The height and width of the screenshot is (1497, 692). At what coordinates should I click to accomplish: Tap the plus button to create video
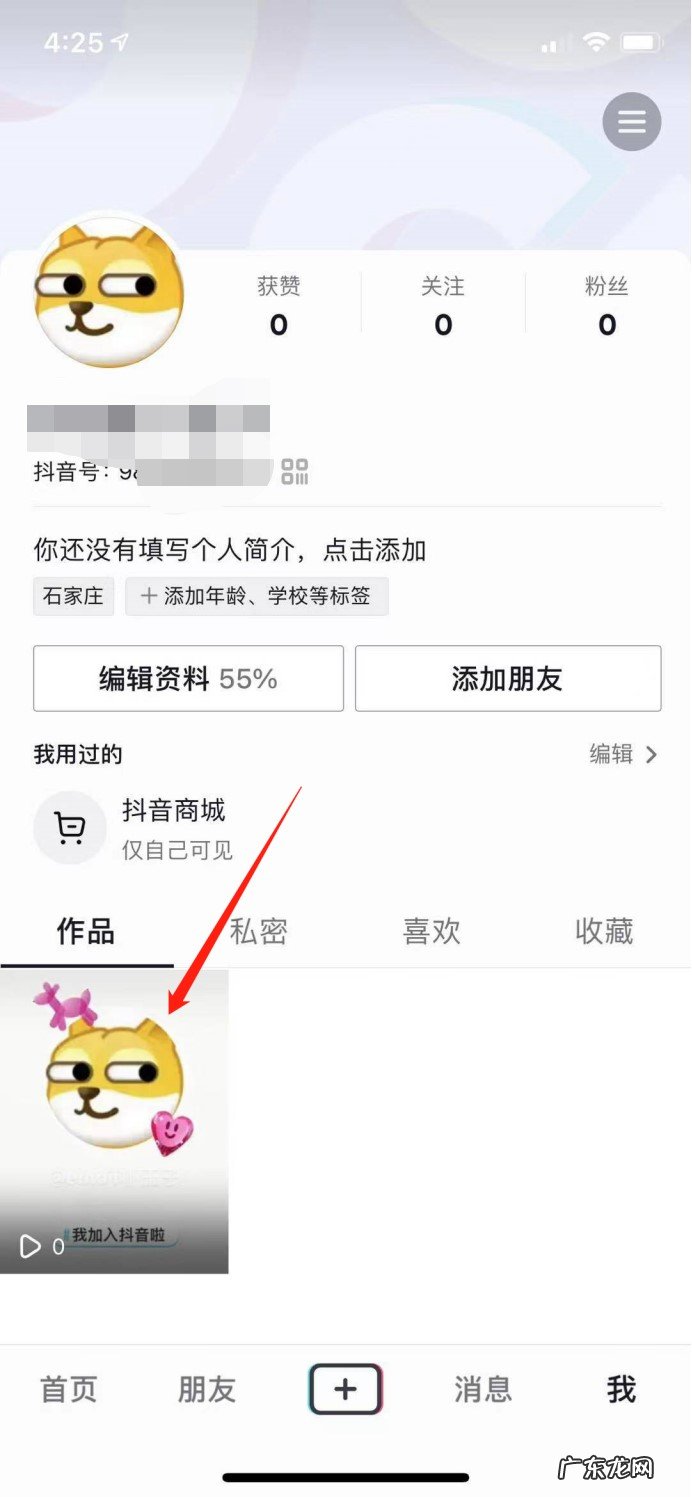[x=345, y=1389]
